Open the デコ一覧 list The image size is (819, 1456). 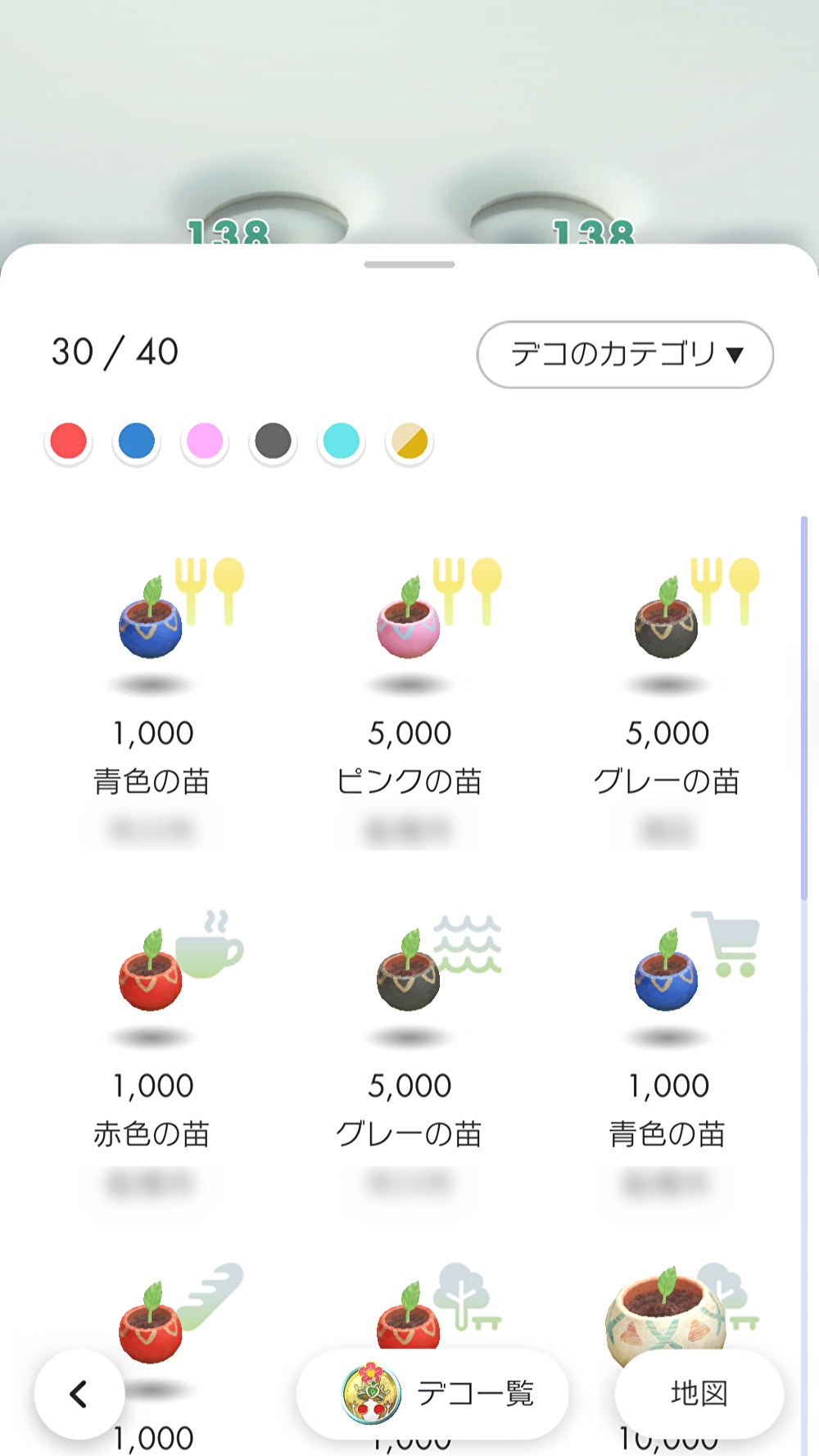[x=432, y=1394]
